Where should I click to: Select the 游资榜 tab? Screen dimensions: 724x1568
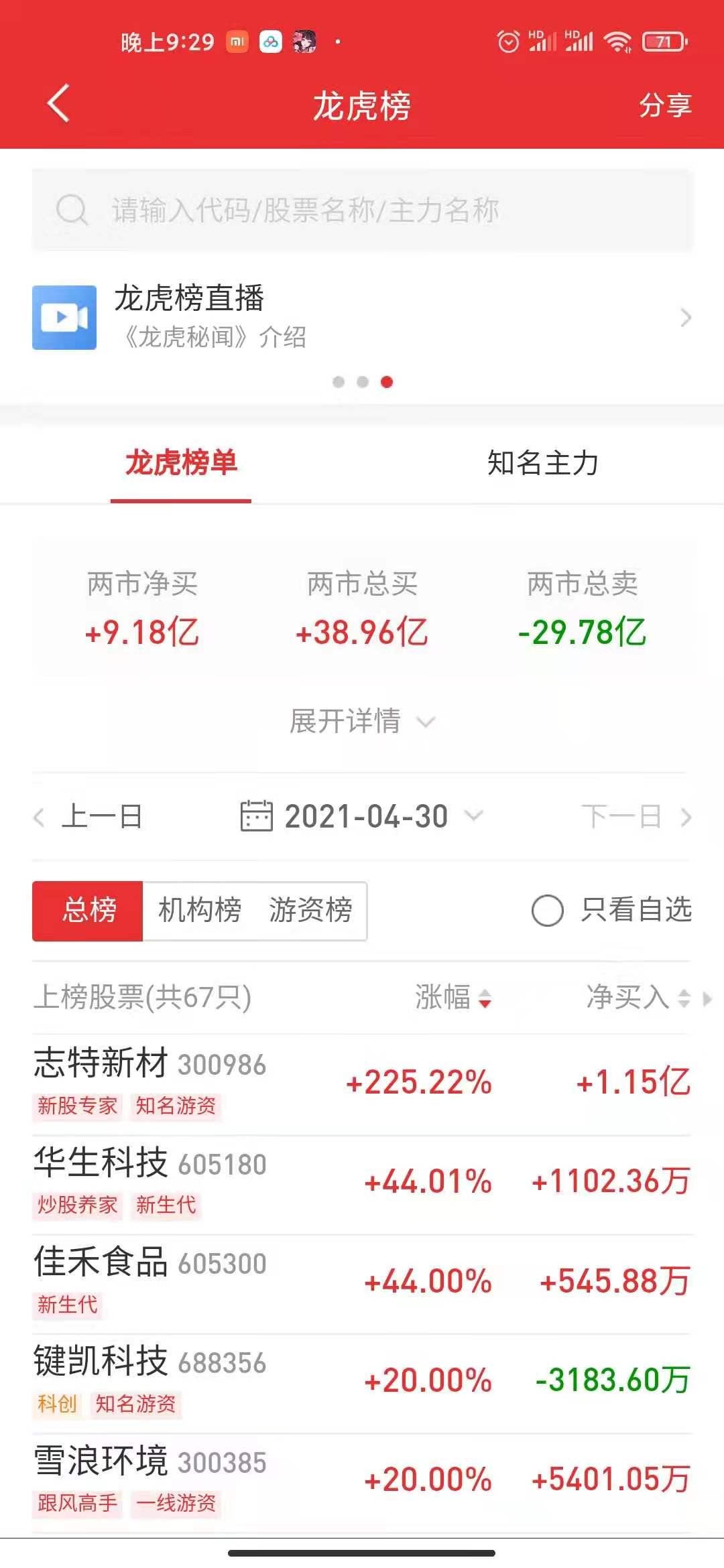tap(312, 911)
